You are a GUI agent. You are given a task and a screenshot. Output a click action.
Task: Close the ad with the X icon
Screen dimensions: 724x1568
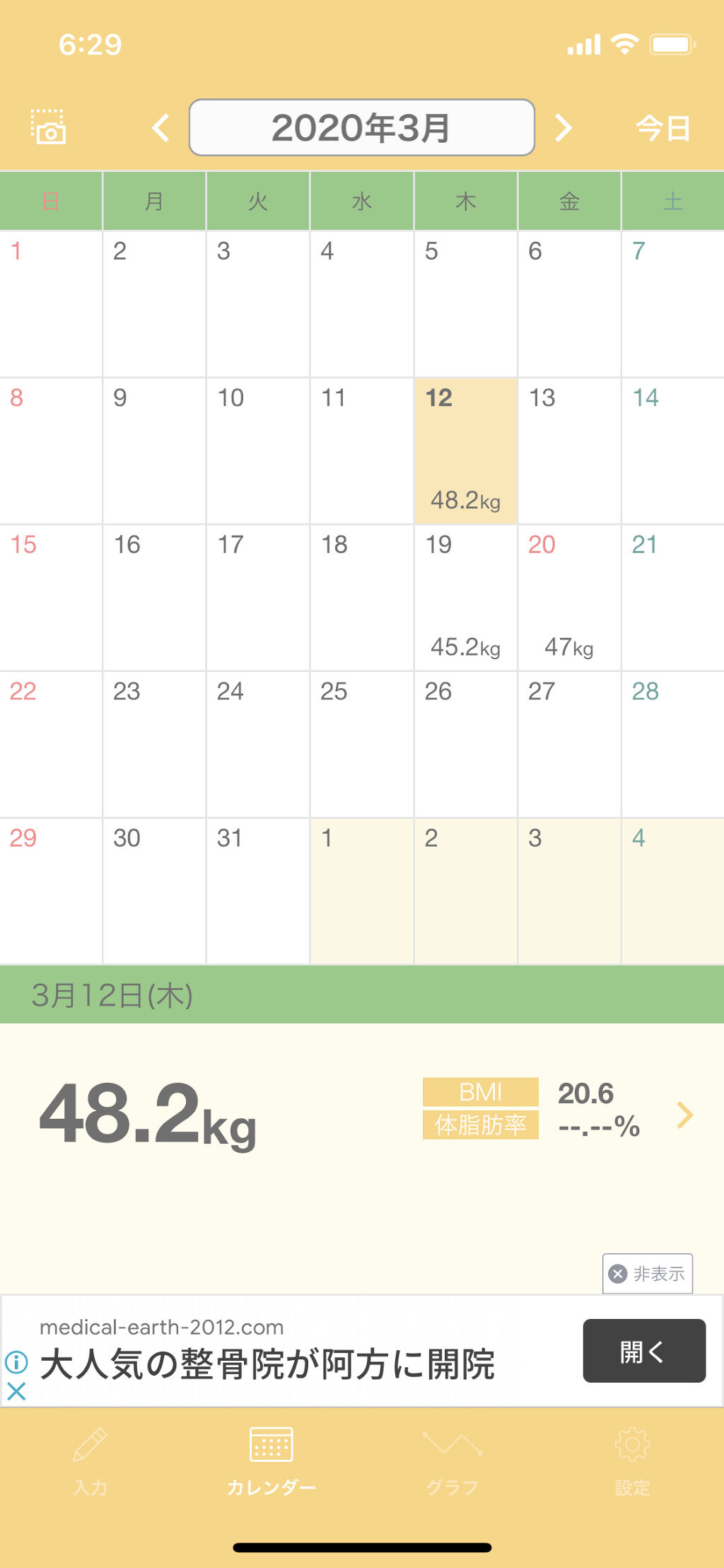point(16,1392)
